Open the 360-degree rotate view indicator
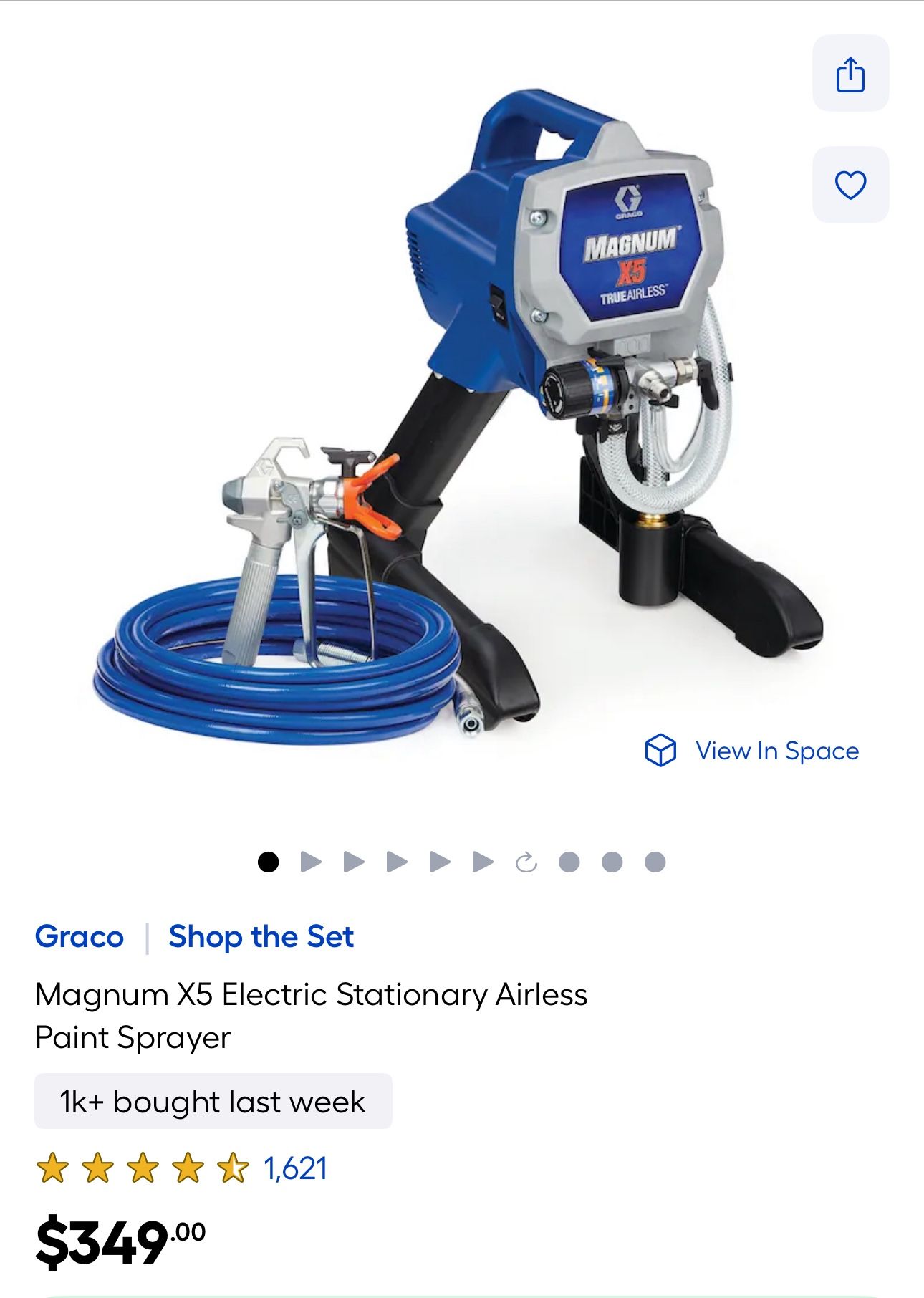924x1298 pixels. 526,862
